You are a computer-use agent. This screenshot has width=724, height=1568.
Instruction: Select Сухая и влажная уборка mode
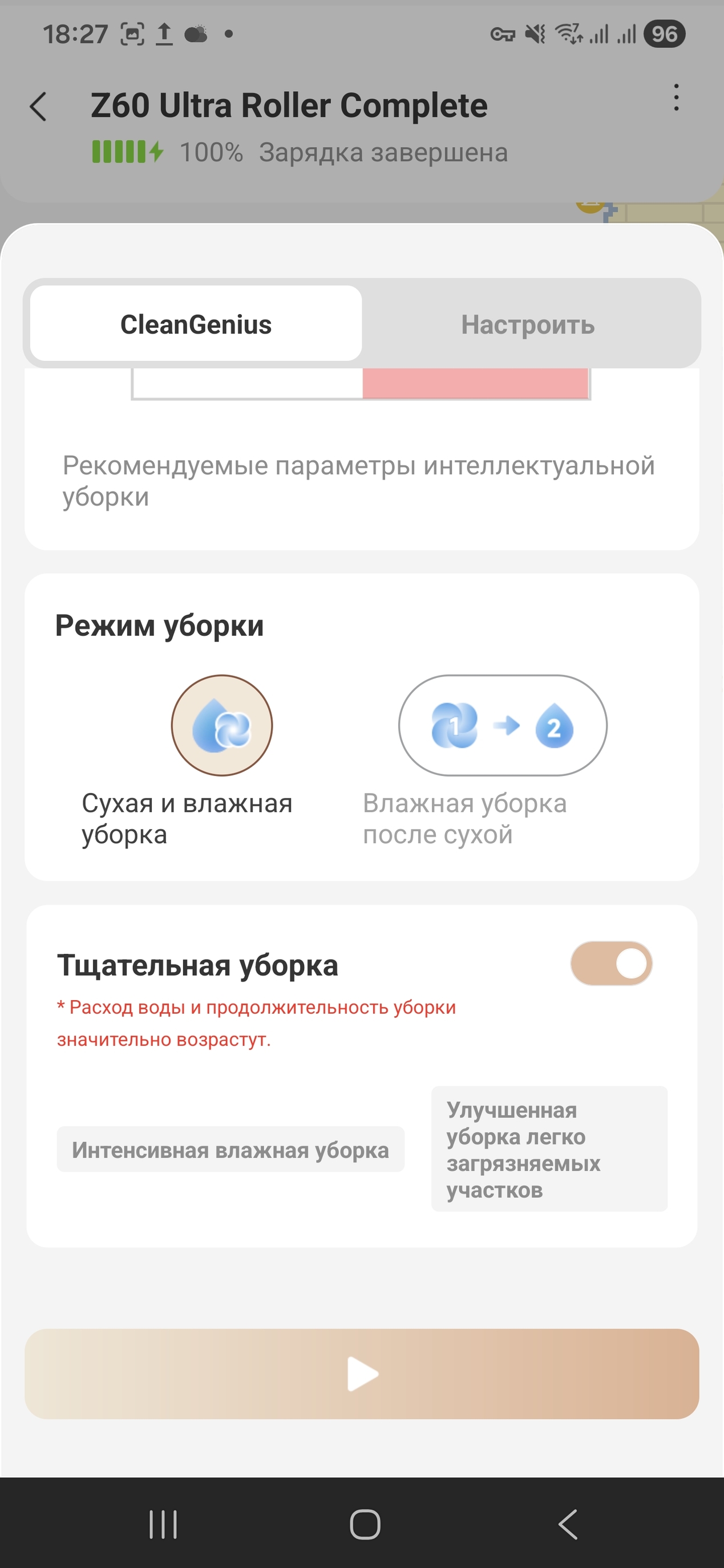click(221, 725)
